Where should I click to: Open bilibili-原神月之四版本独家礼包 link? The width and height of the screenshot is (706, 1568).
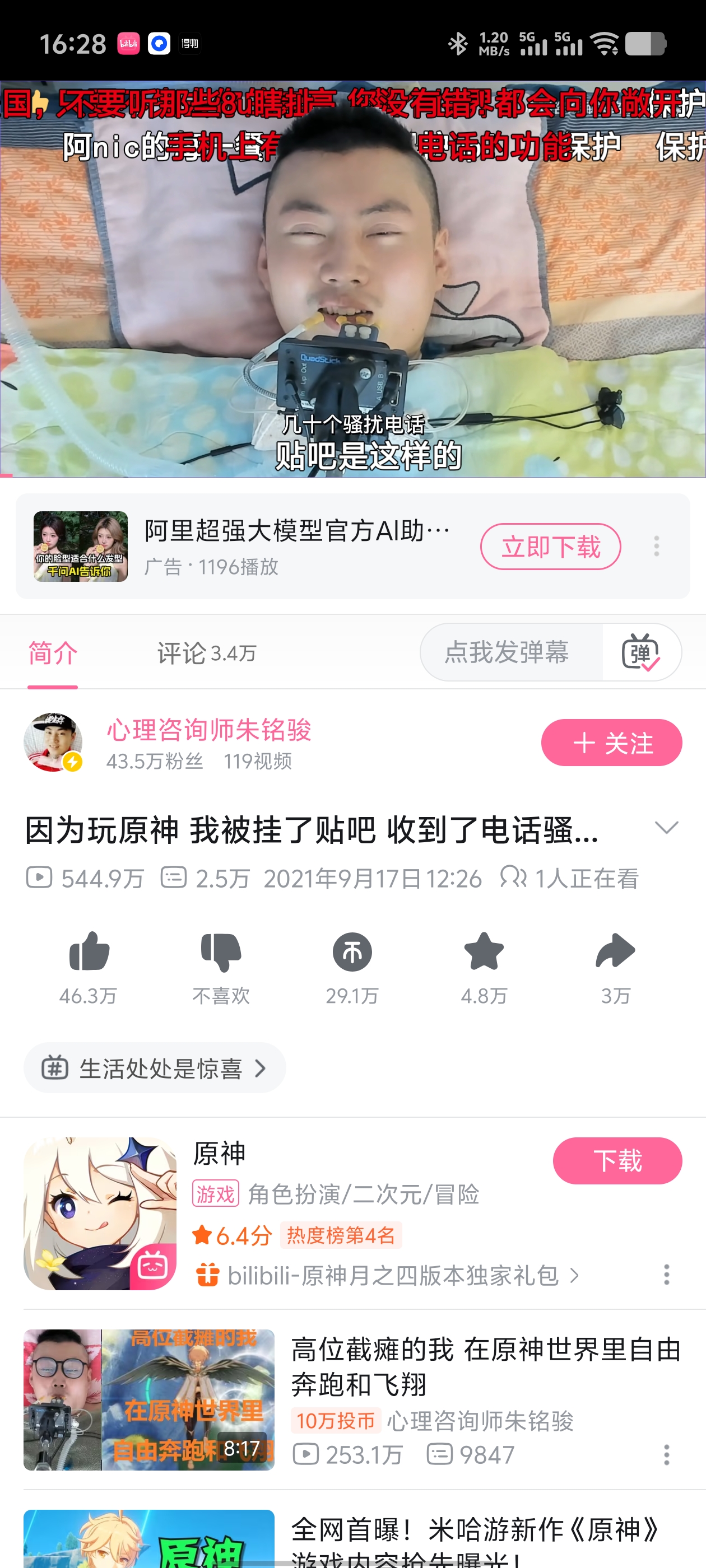click(392, 1275)
